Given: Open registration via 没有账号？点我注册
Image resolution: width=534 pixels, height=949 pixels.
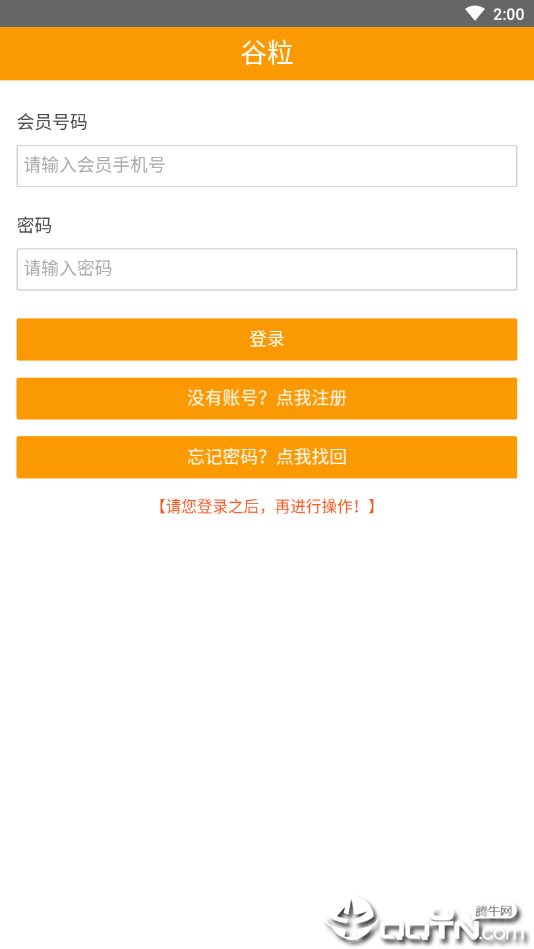Looking at the screenshot, I should click(x=266, y=398).
